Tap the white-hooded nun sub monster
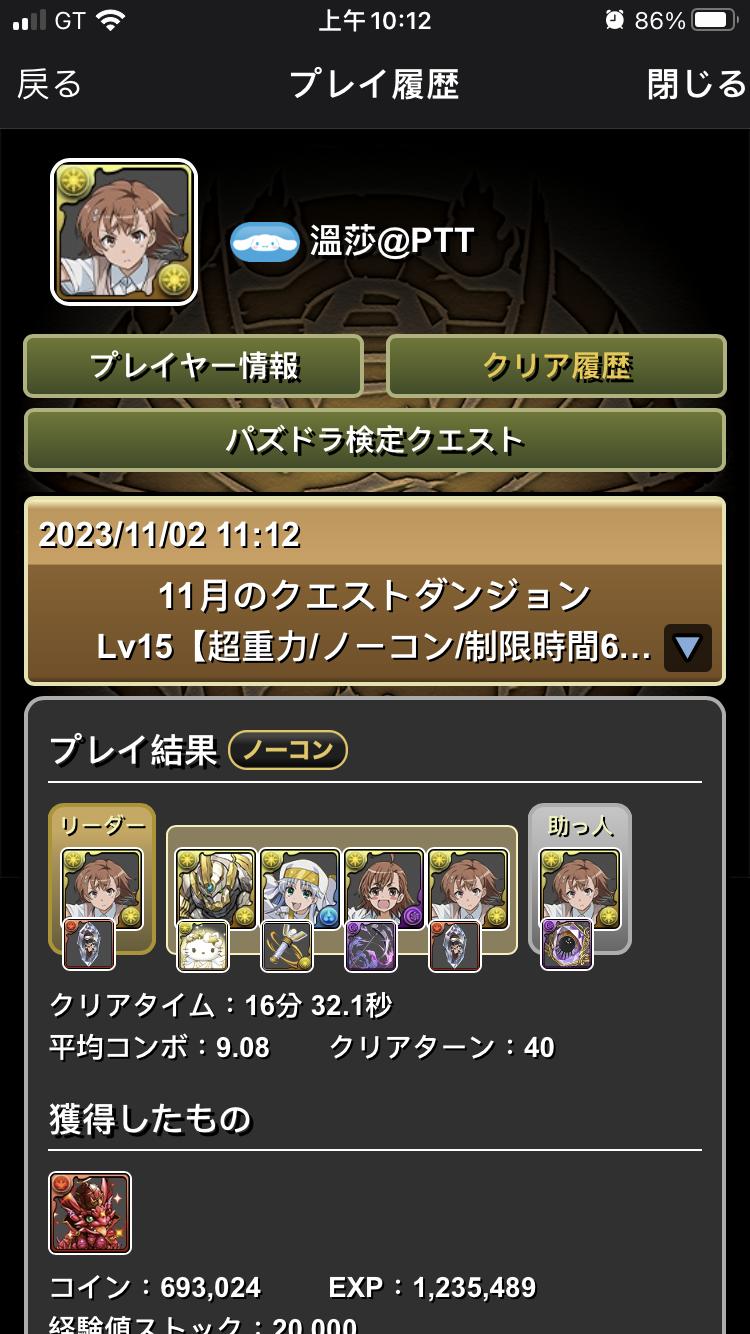Viewport: 750px width, 1334px height. click(x=300, y=889)
